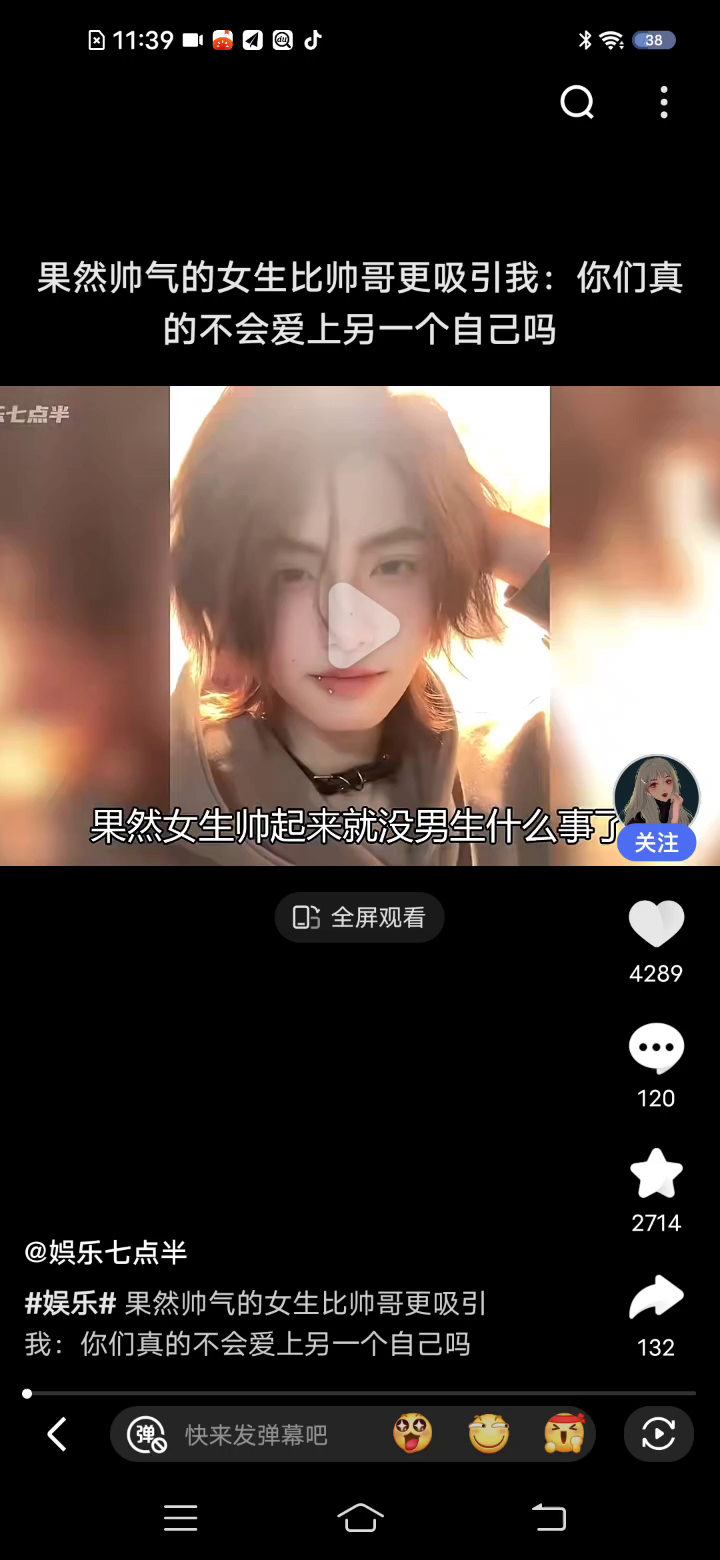Open @娱乐七点半 author page
The width and height of the screenshot is (720, 1560).
coord(106,1252)
